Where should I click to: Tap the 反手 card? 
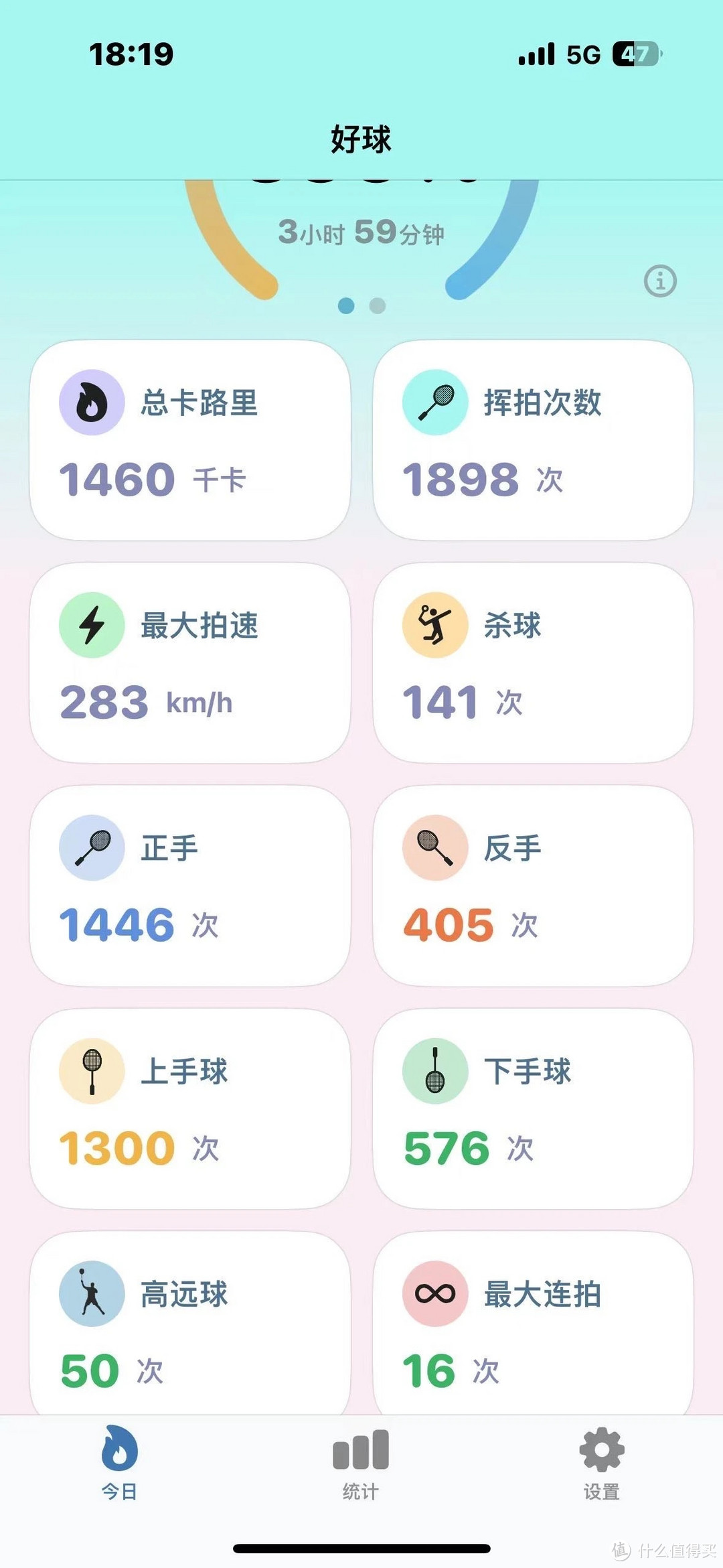tap(533, 885)
